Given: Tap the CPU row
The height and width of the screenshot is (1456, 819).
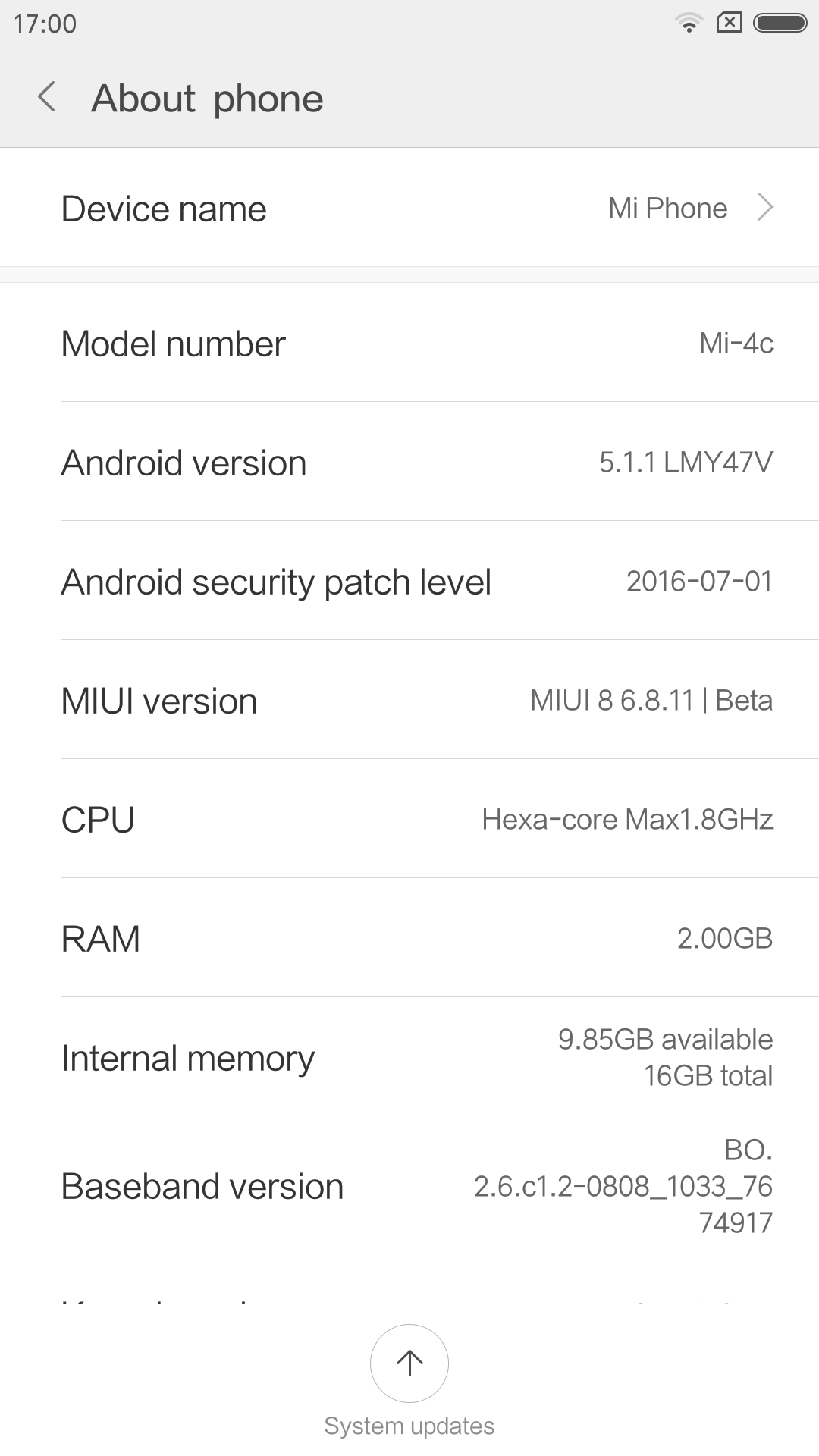Looking at the screenshot, I should click(x=409, y=819).
